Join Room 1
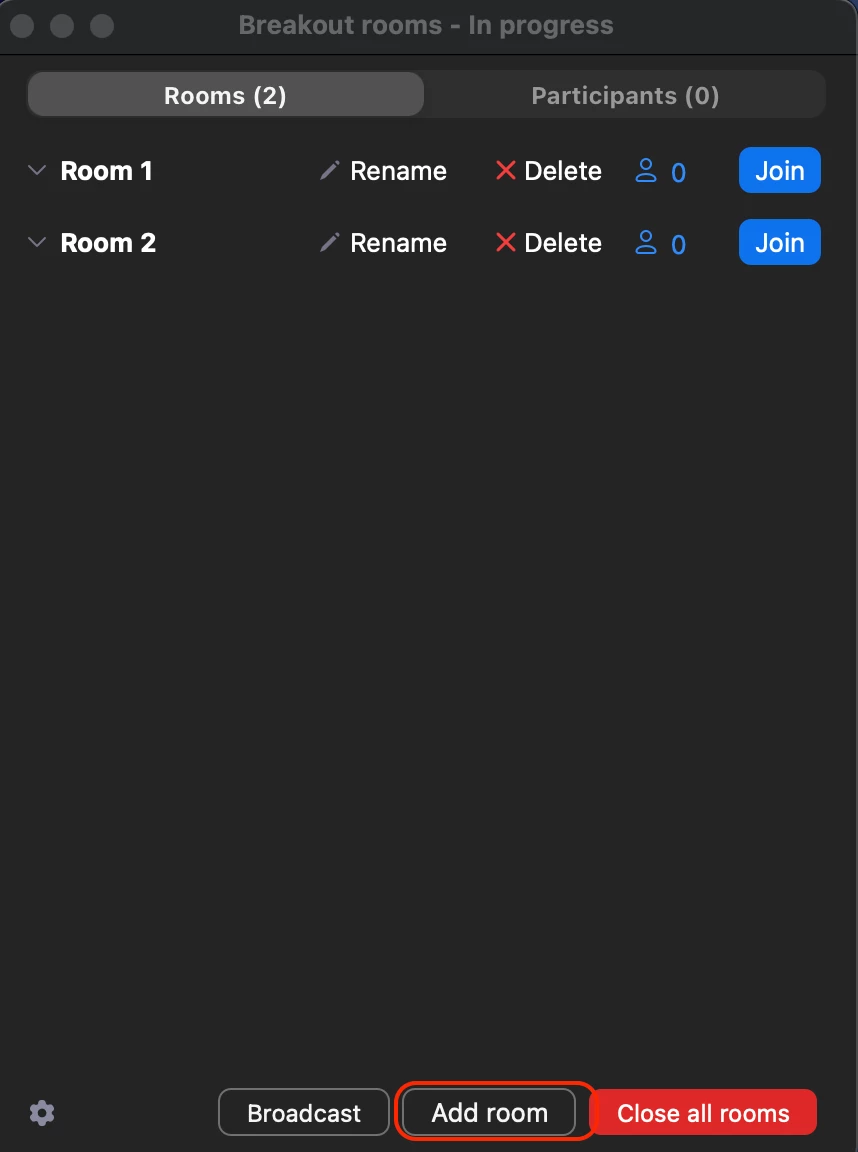The height and width of the screenshot is (1152, 858). coord(779,171)
